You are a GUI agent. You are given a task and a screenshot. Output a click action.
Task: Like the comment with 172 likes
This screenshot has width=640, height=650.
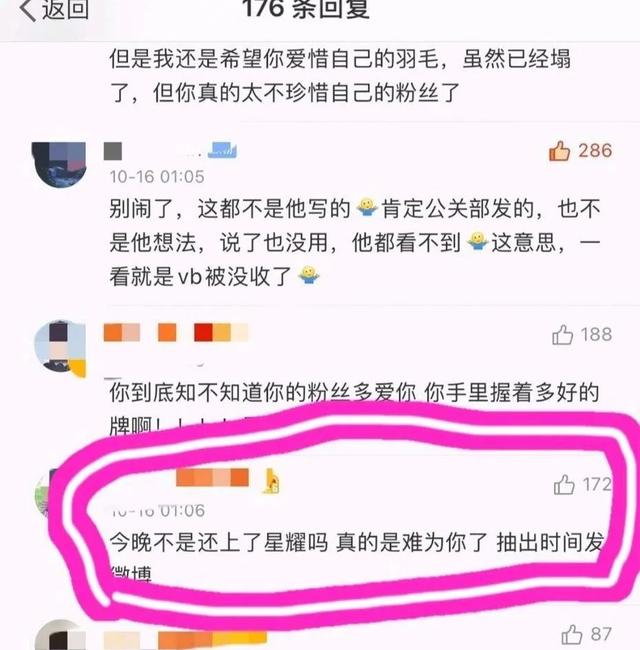[x=564, y=485]
